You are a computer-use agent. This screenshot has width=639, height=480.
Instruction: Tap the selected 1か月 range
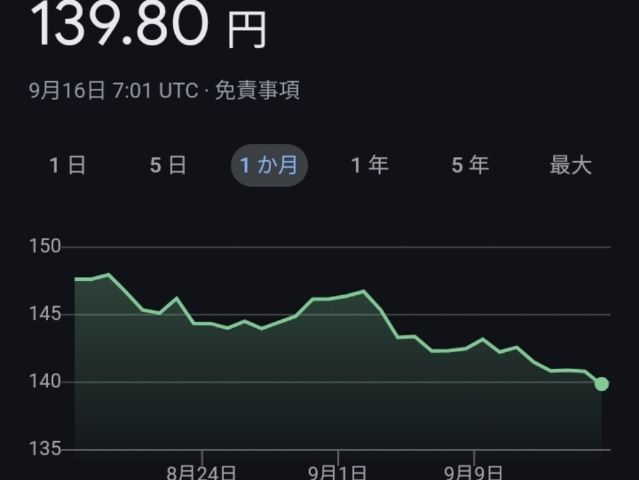point(269,166)
